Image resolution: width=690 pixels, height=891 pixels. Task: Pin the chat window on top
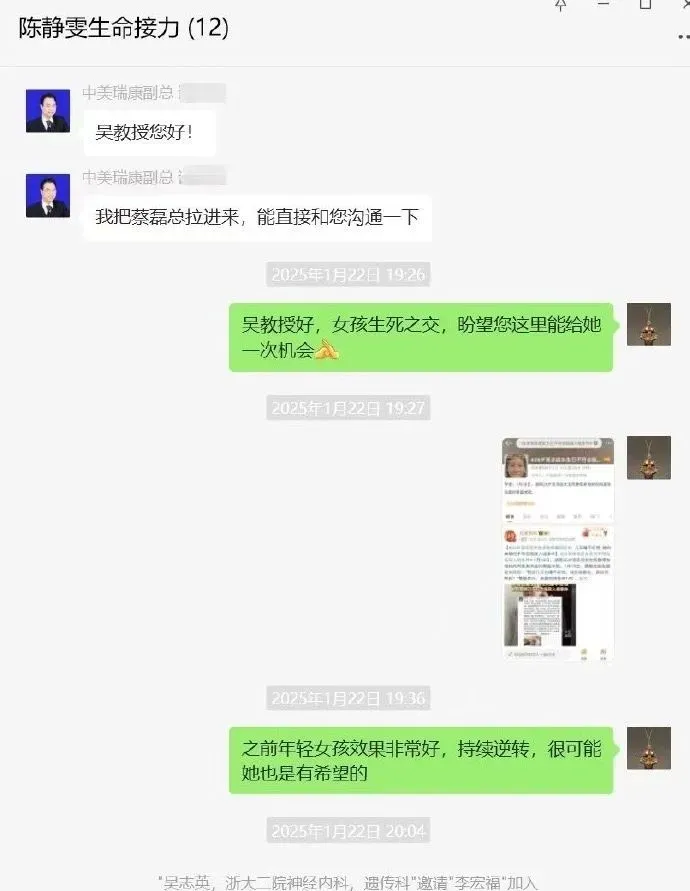click(561, 5)
